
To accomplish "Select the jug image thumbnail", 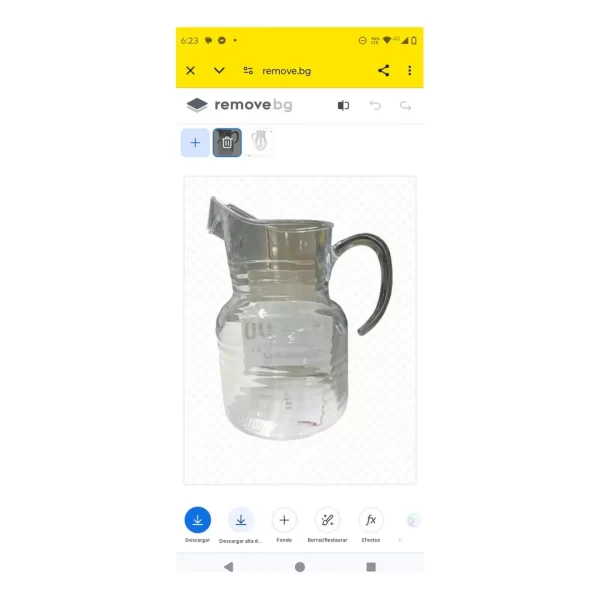I will 260,142.
